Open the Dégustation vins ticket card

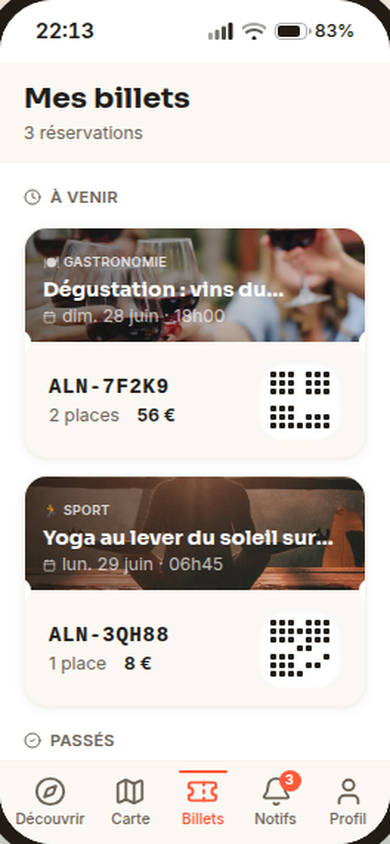point(195,343)
